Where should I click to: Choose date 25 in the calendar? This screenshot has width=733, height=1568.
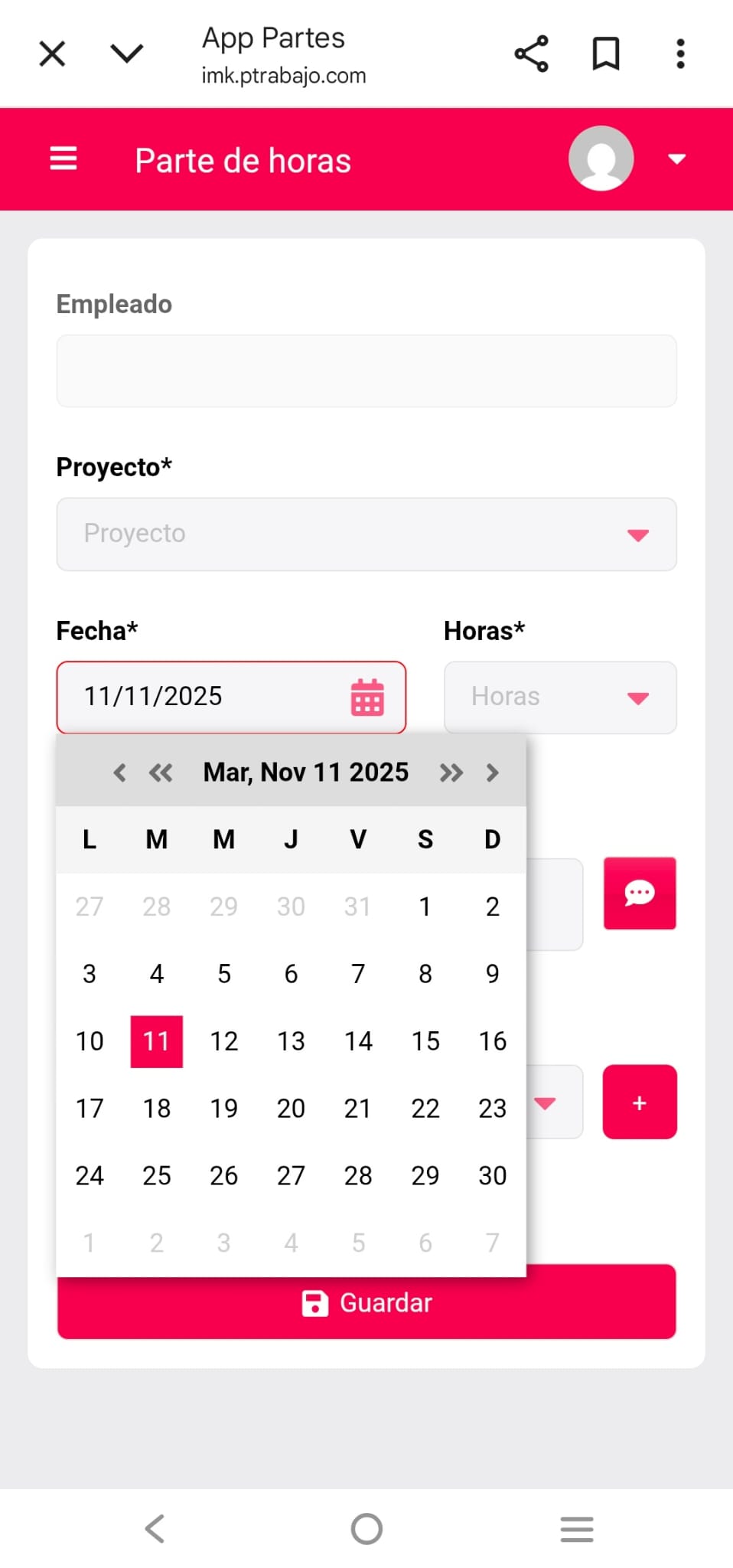[x=157, y=1175]
